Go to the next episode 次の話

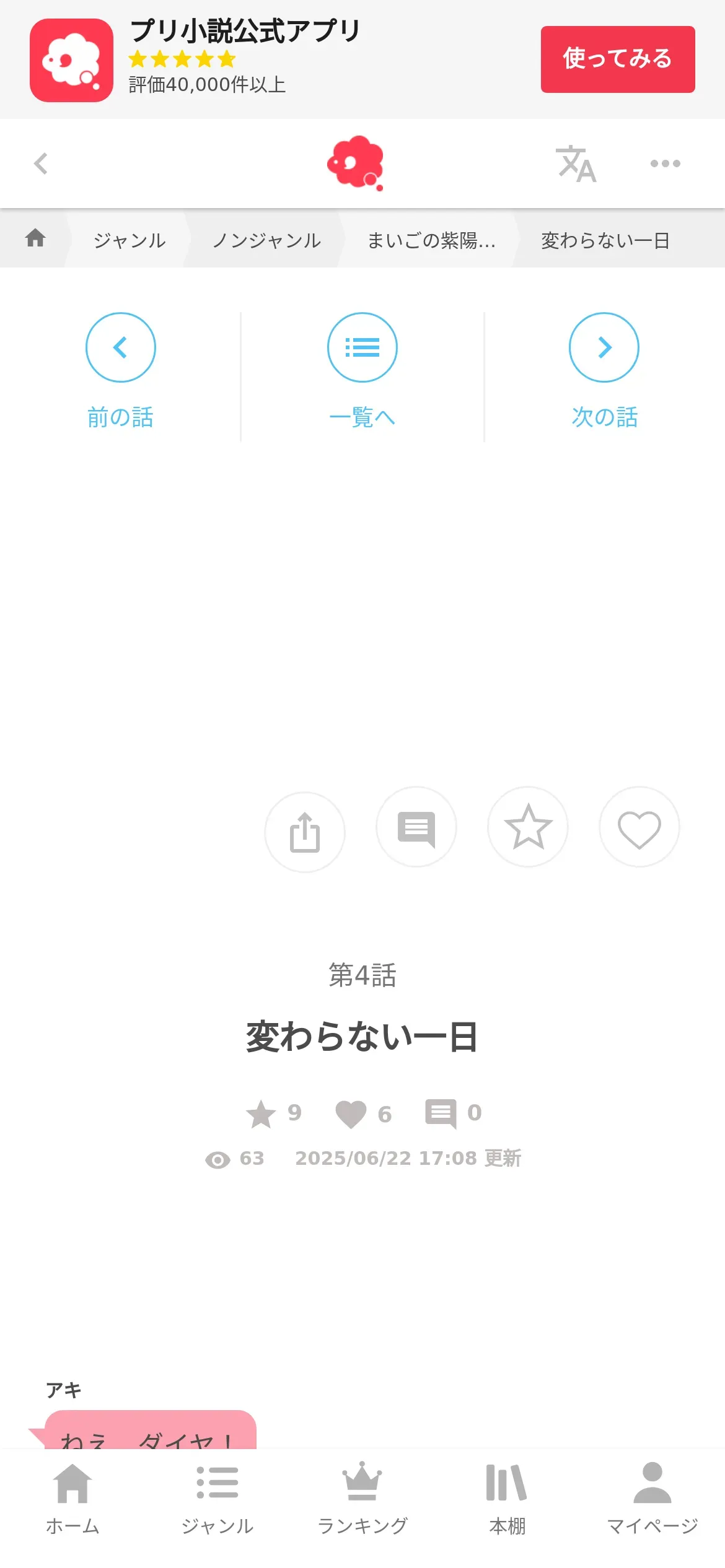[604, 370]
